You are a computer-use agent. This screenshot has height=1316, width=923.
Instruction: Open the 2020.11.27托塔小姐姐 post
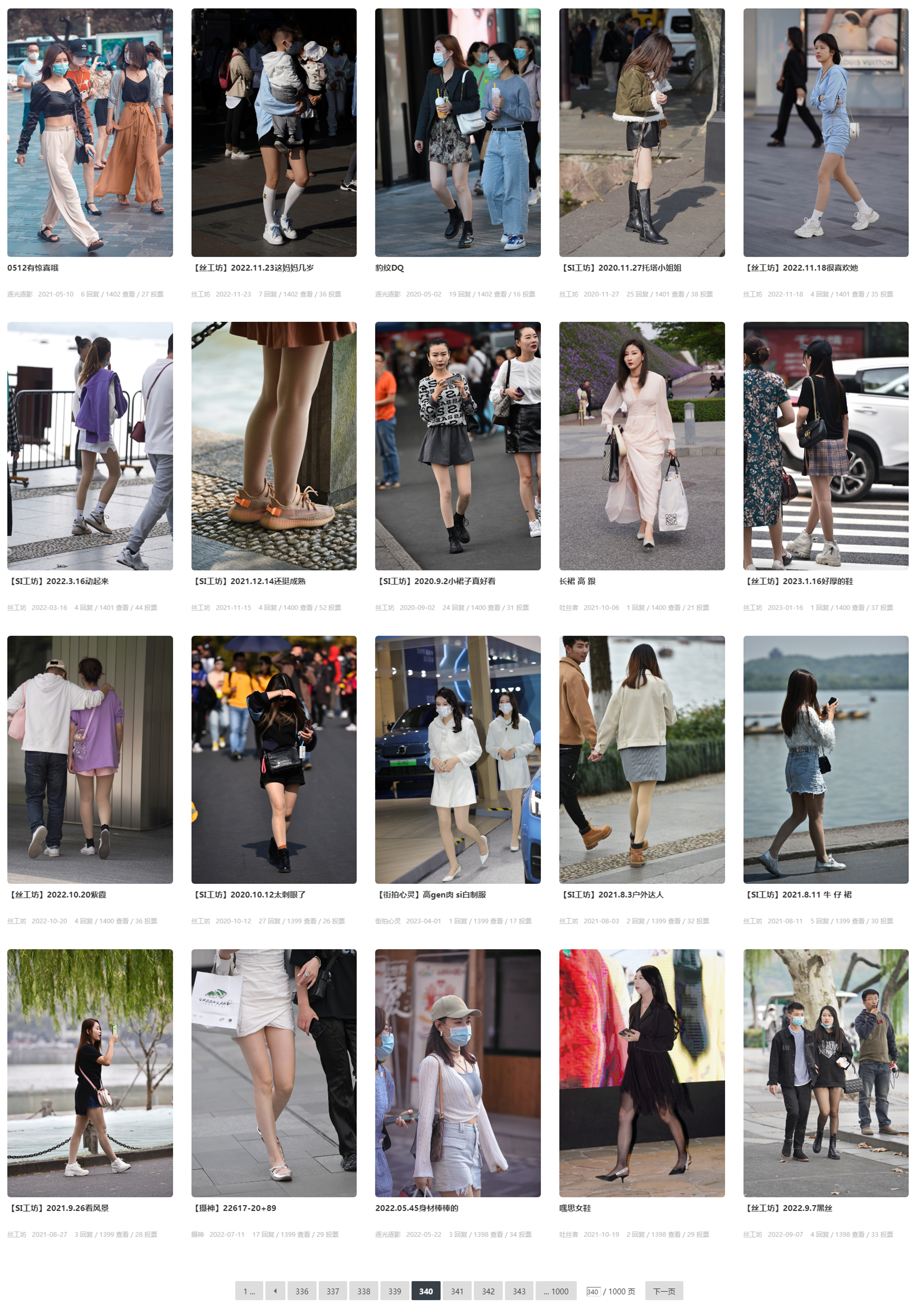tap(621, 268)
